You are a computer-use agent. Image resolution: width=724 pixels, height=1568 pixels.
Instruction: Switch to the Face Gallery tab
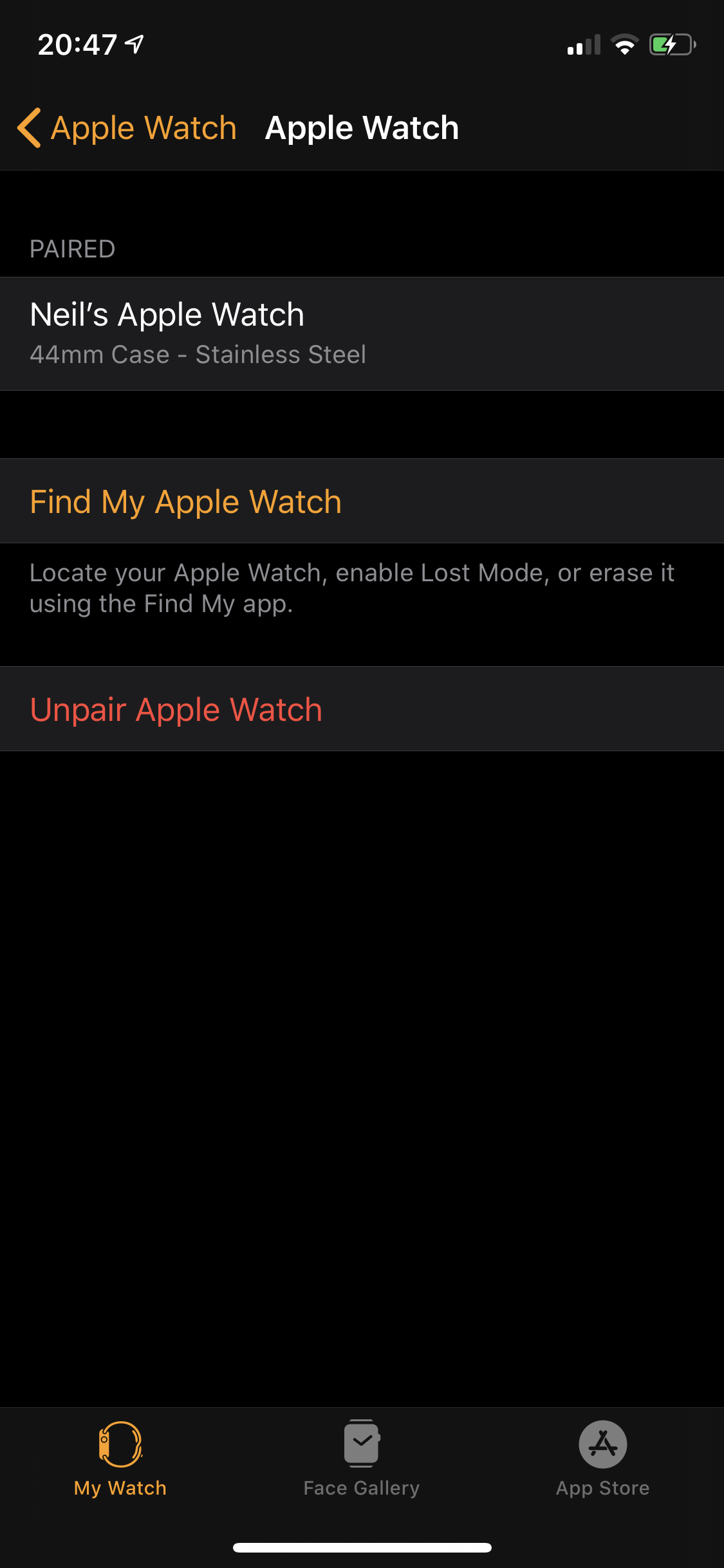tap(362, 1460)
